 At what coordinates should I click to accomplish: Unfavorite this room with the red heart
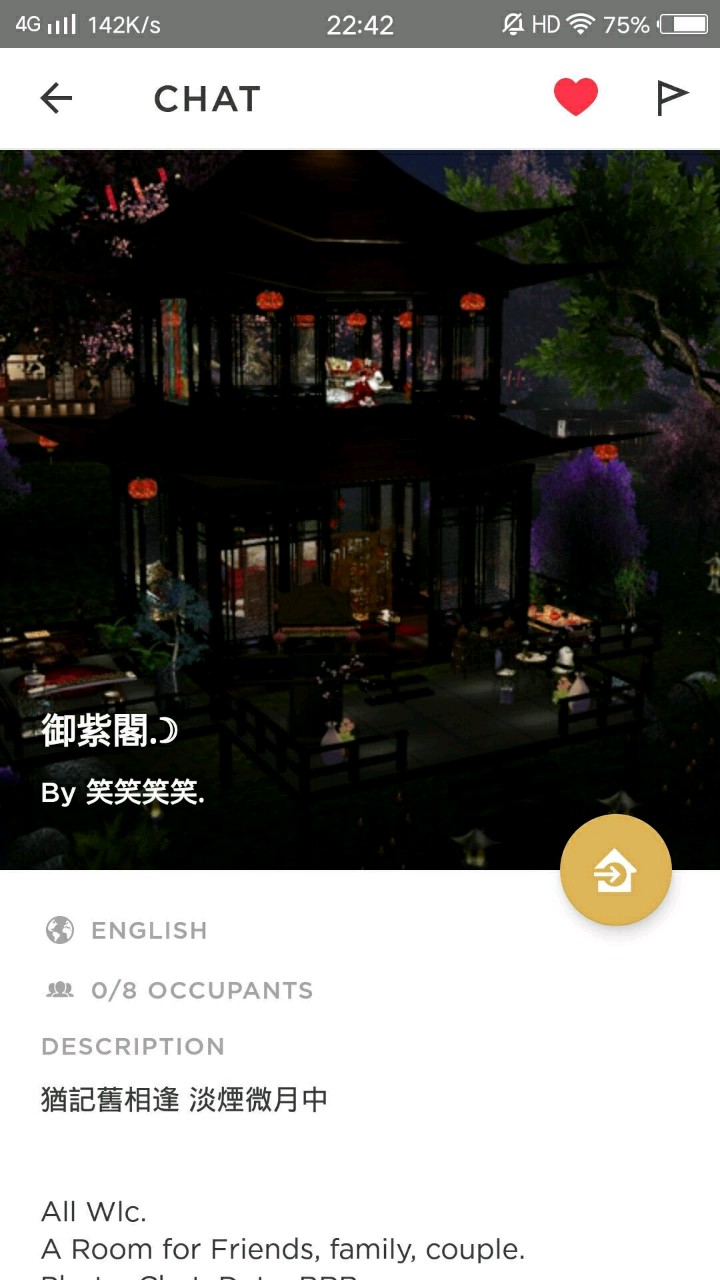(x=576, y=98)
